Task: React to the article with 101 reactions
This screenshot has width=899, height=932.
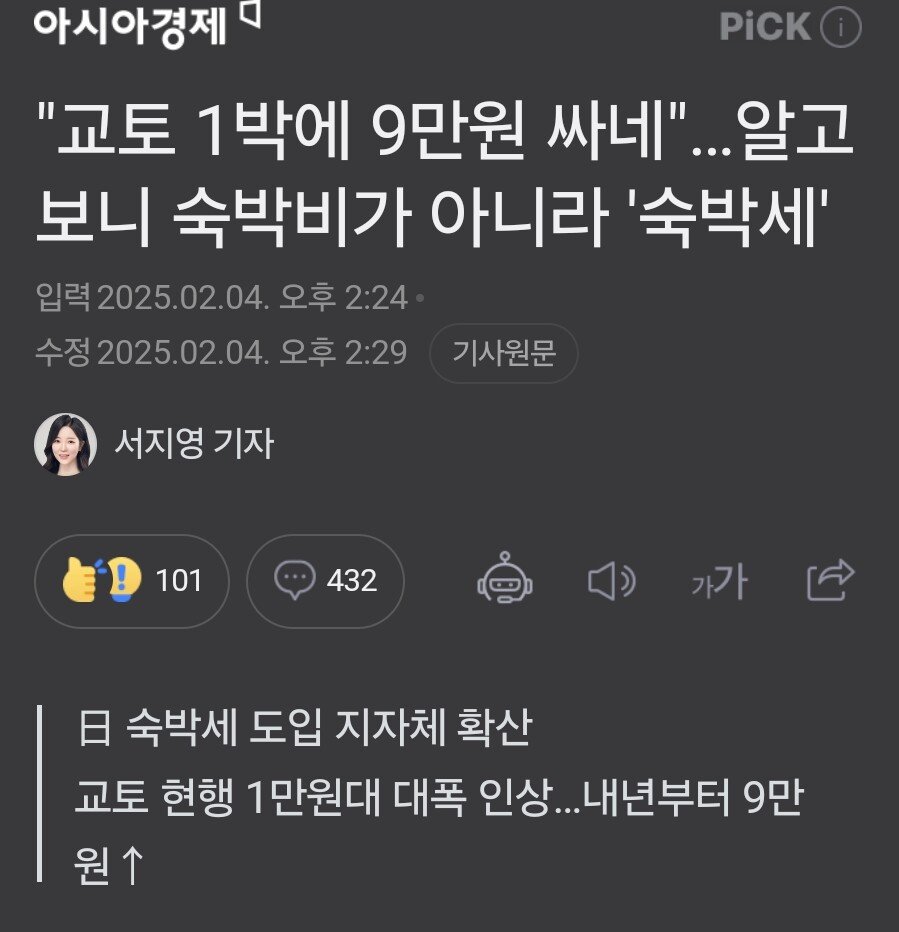Action: pyautogui.click(x=131, y=581)
